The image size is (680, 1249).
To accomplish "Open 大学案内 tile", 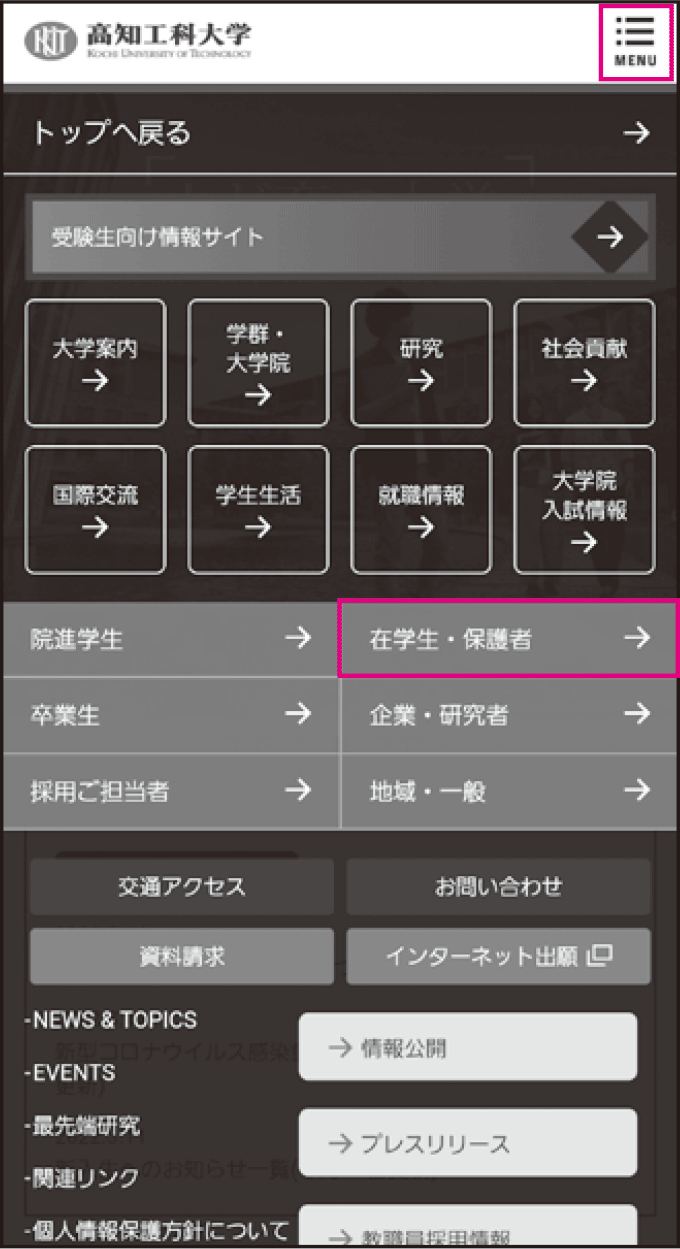I will point(95,363).
